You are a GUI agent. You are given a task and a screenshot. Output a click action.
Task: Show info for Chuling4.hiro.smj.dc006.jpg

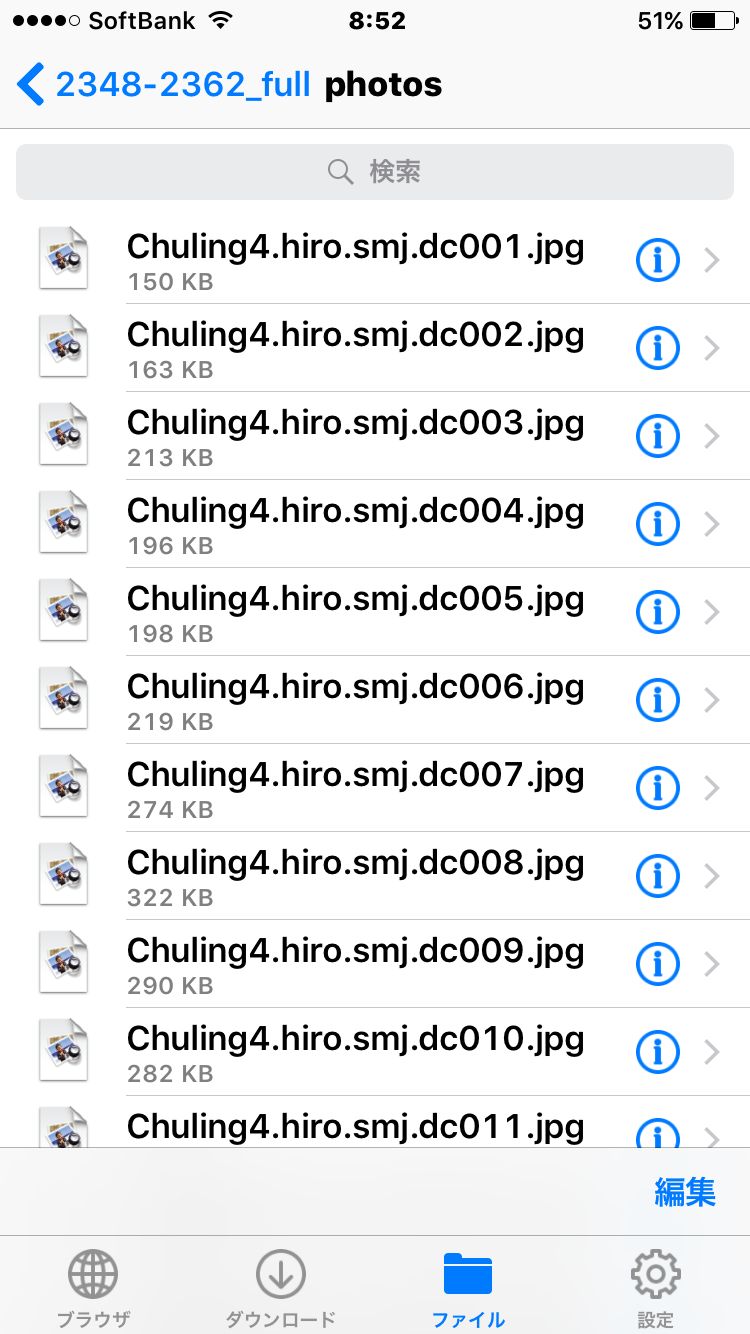click(658, 700)
